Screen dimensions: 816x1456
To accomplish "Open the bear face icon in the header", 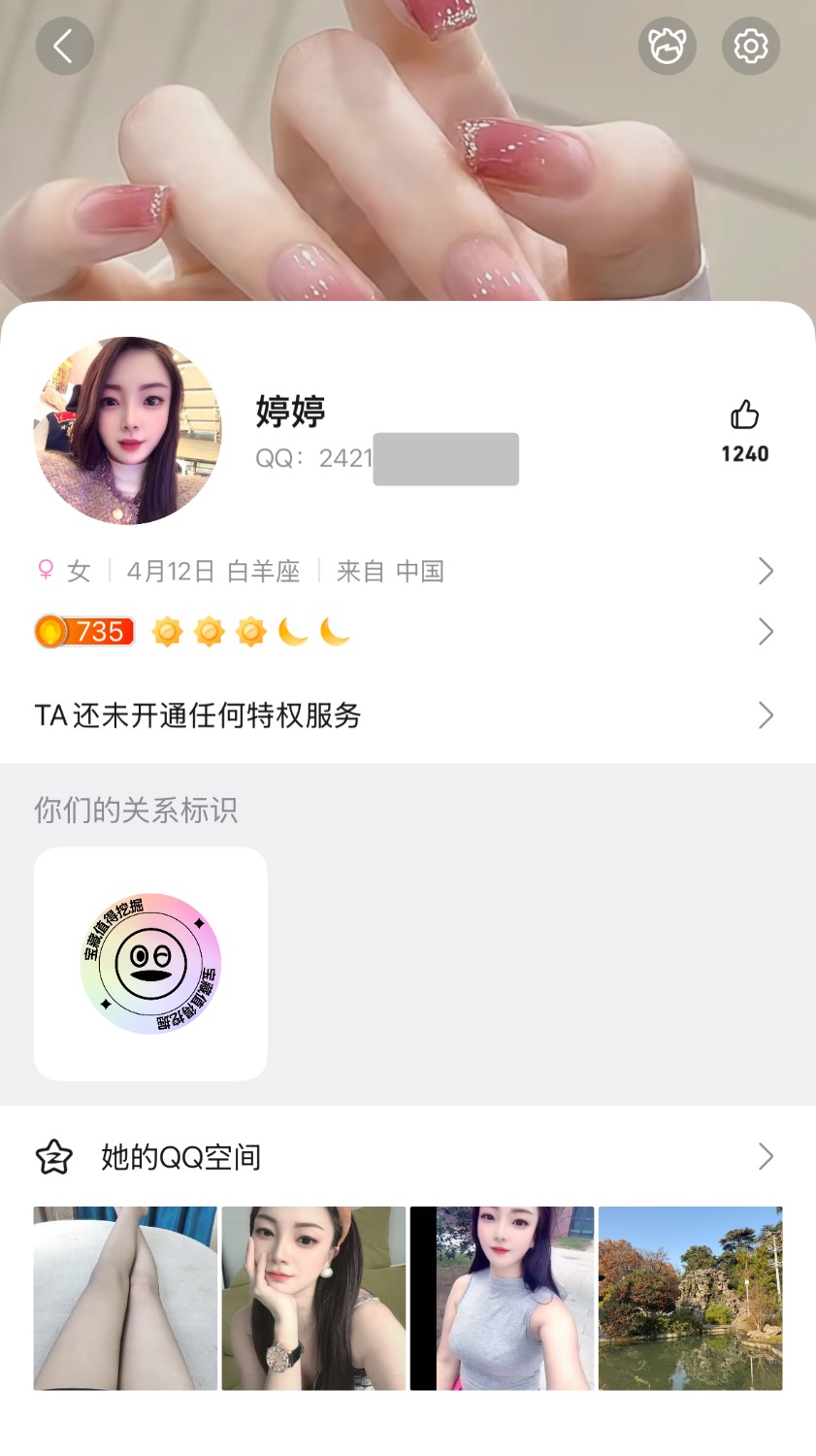I will (x=667, y=46).
